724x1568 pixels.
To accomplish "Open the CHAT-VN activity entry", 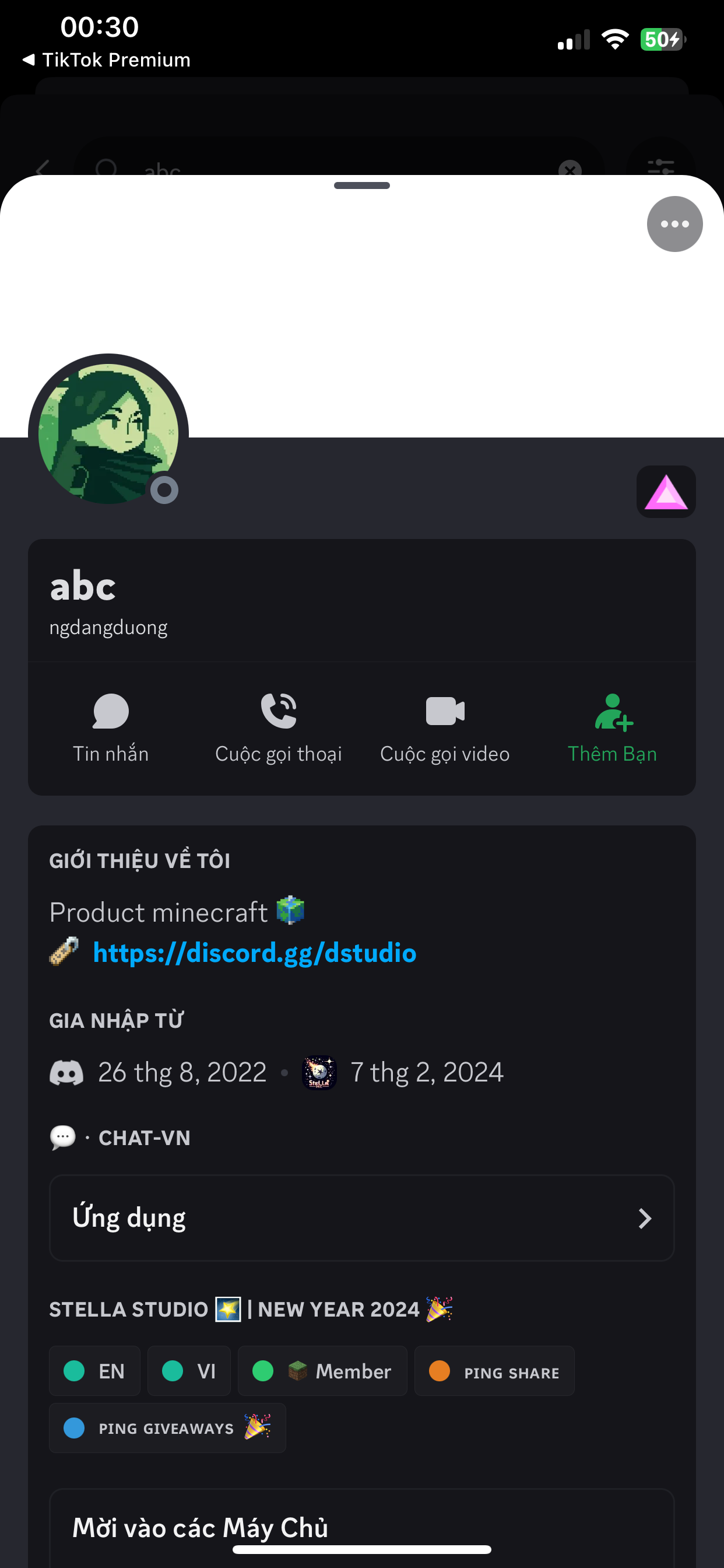I will [x=144, y=1136].
